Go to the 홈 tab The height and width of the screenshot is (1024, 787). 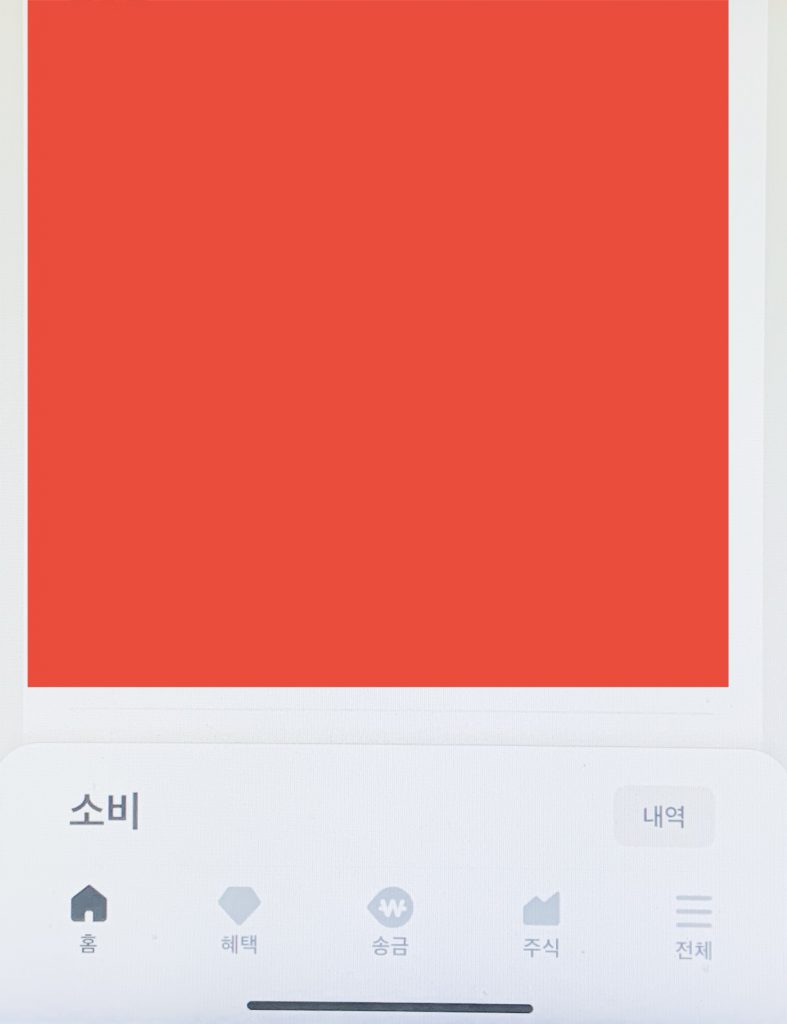coord(89,918)
